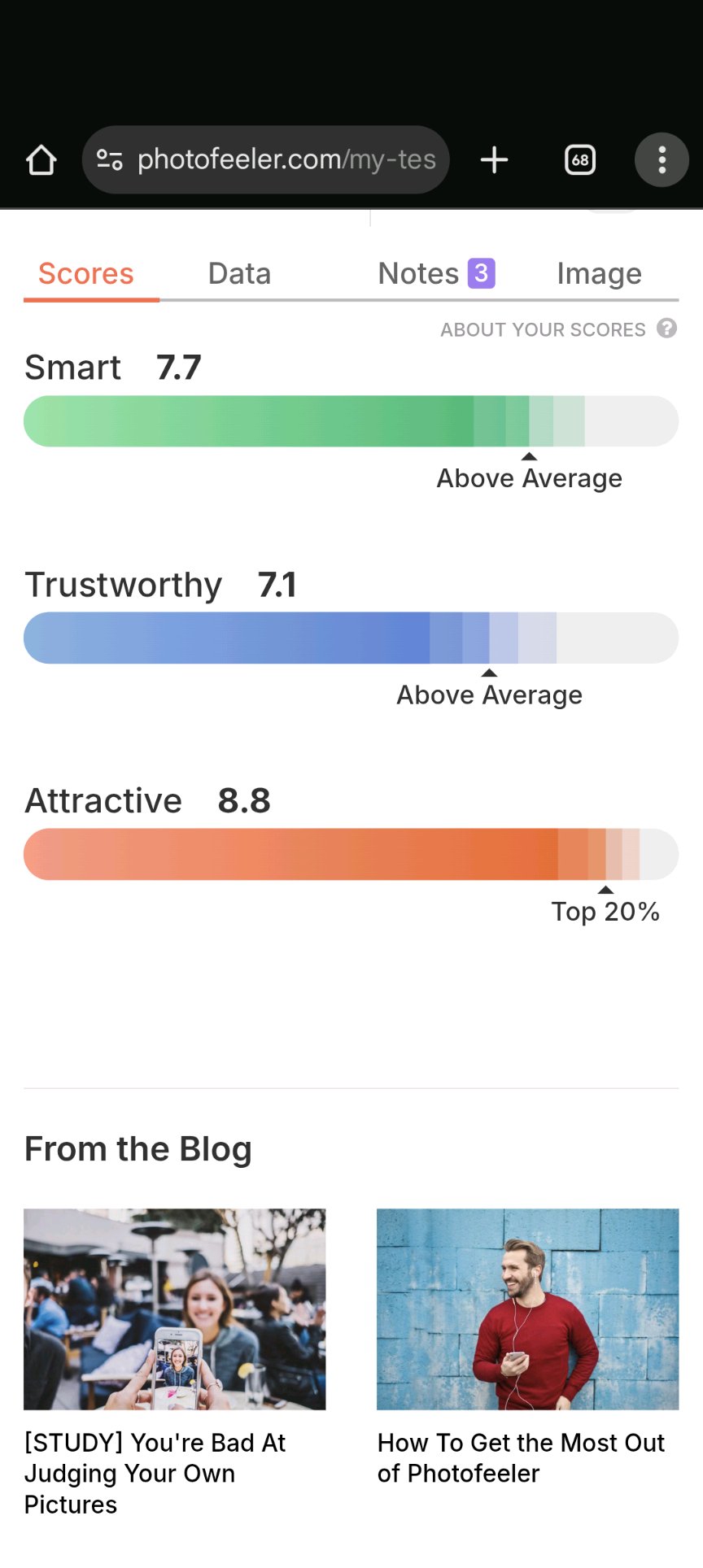Open a new browser tab
The height and width of the screenshot is (1568, 703).
click(494, 160)
